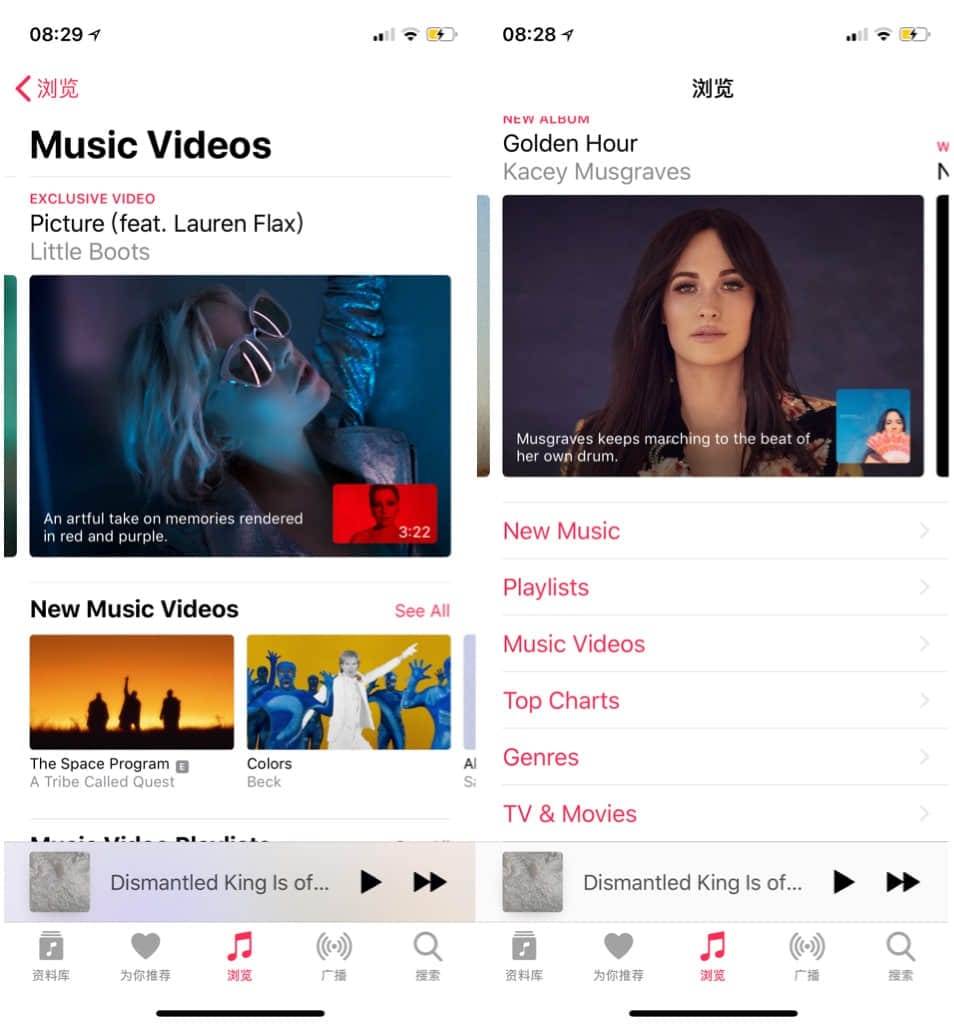Switch to 资料库 tab on the Music Videos screen
This screenshot has width=954, height=1032.
point(51,955)
